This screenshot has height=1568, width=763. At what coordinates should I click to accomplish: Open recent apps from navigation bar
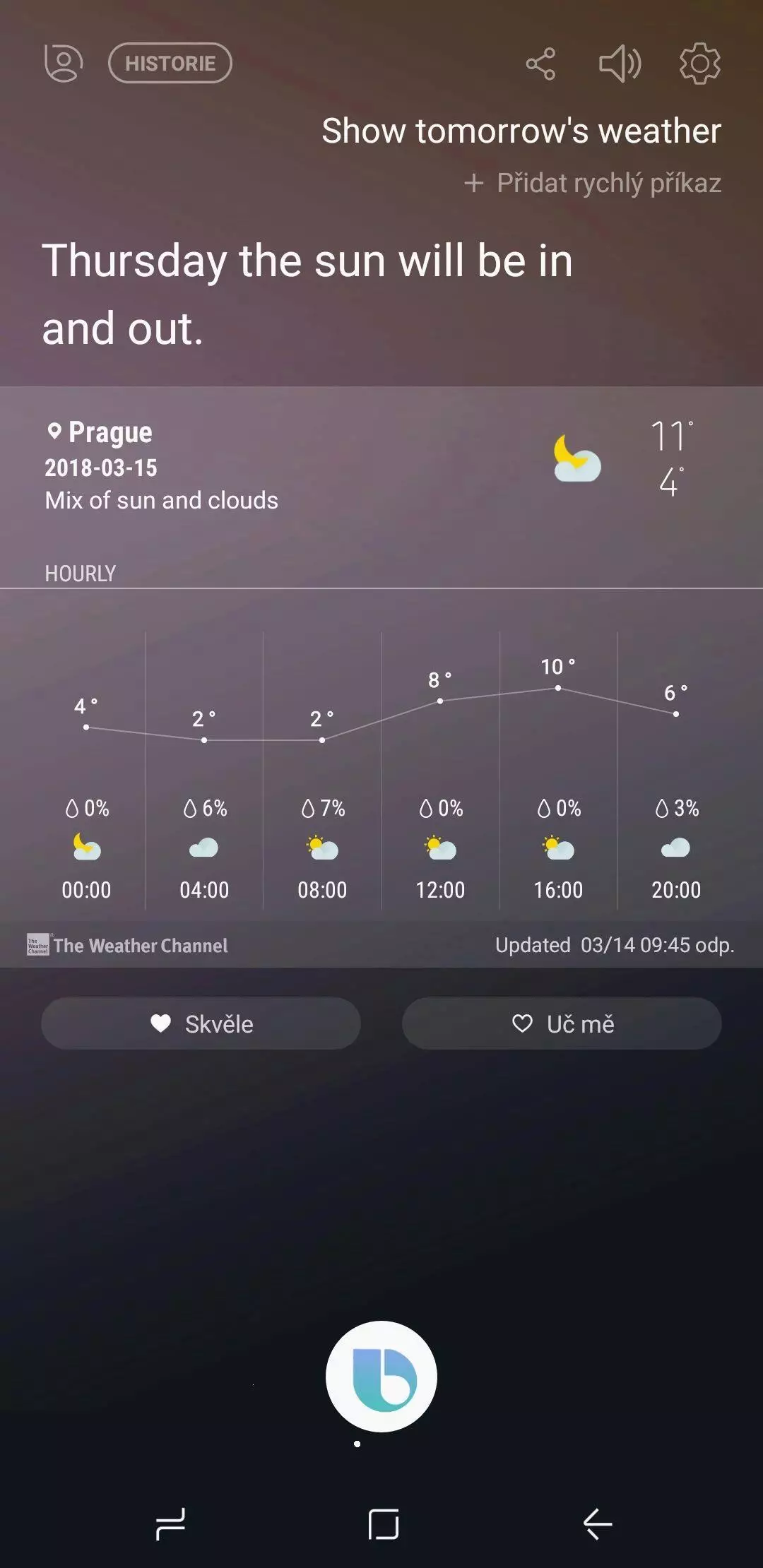(170, 1524)
